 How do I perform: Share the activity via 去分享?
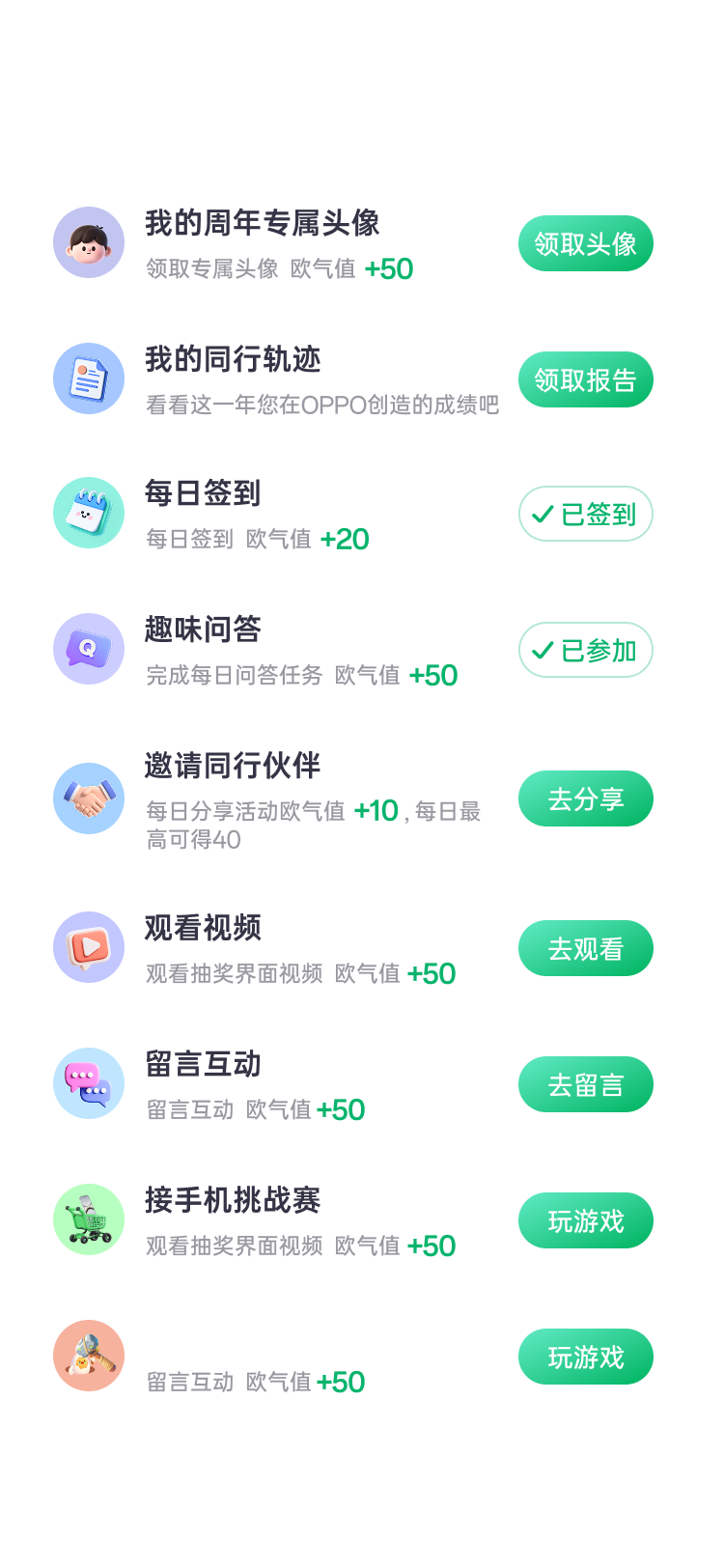pos(585,798)
